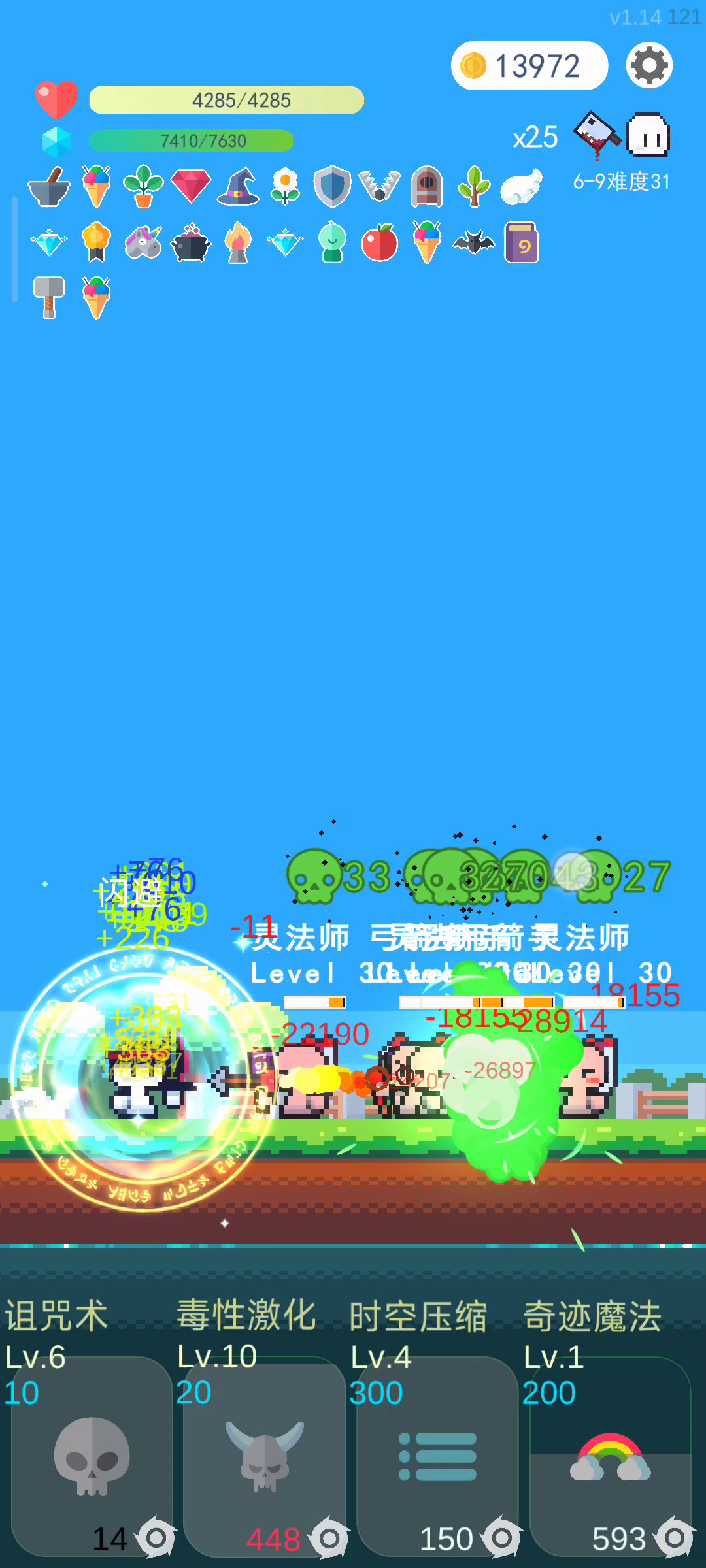The width and height of the screenshot is (706, 1568).
Task: Trigger the 奇迹魔法 rainbow skill
Action: click(x=610, y=1456)
